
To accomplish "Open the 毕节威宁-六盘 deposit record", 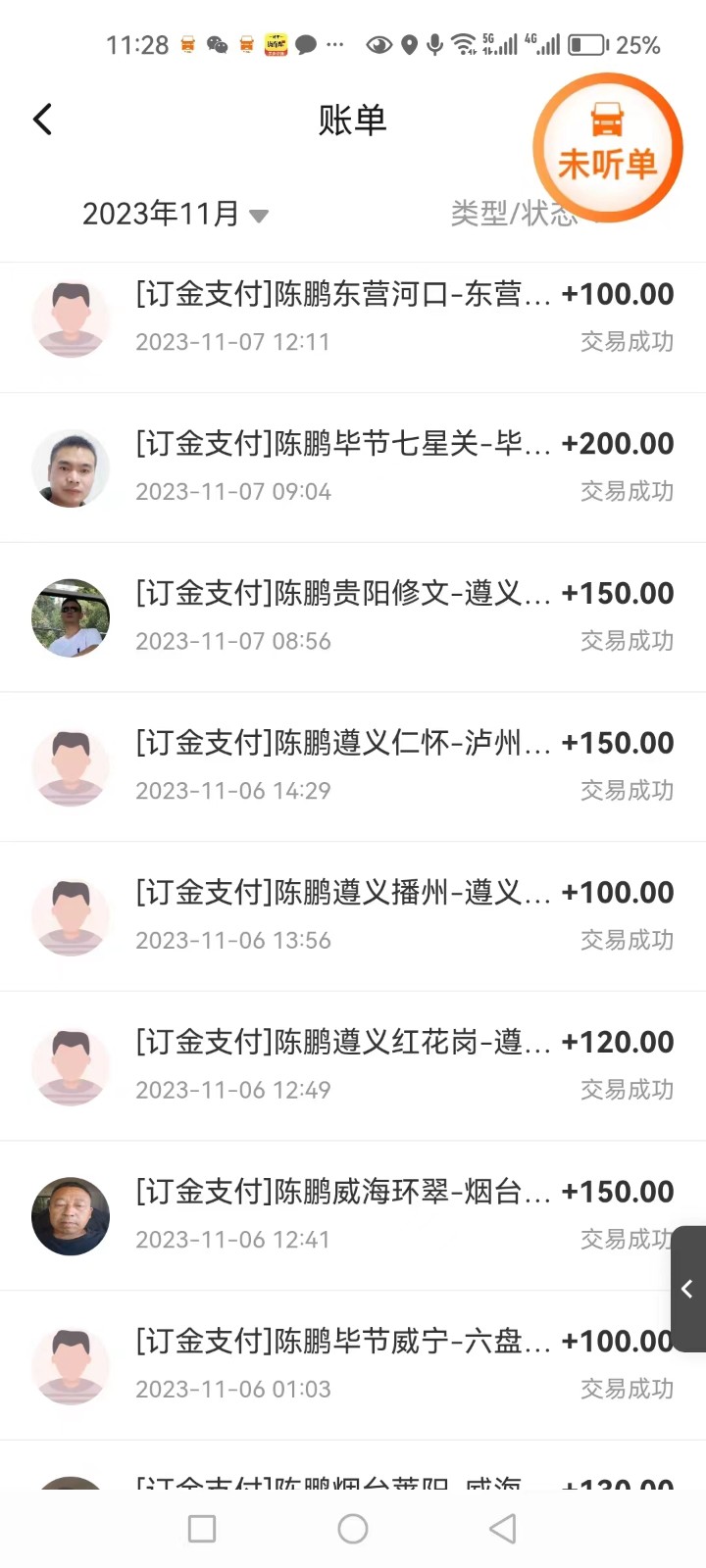I will pos(353,1365).
